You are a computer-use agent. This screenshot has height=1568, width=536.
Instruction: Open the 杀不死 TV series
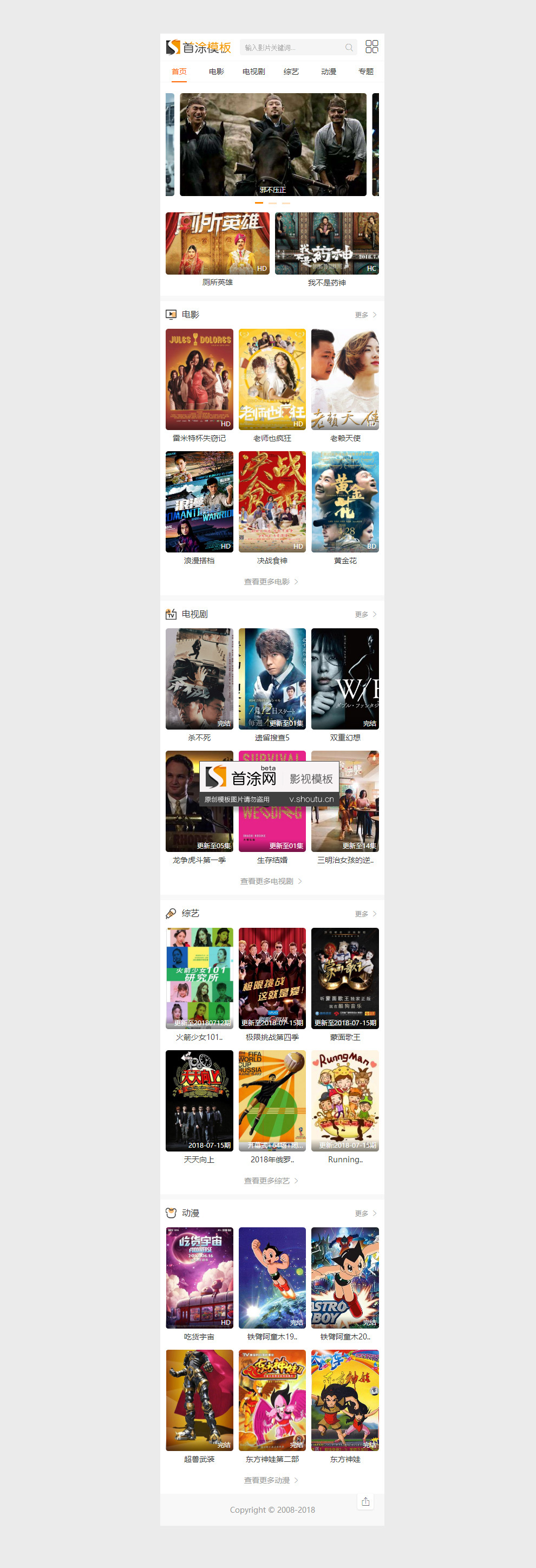[x=199, y=679]
